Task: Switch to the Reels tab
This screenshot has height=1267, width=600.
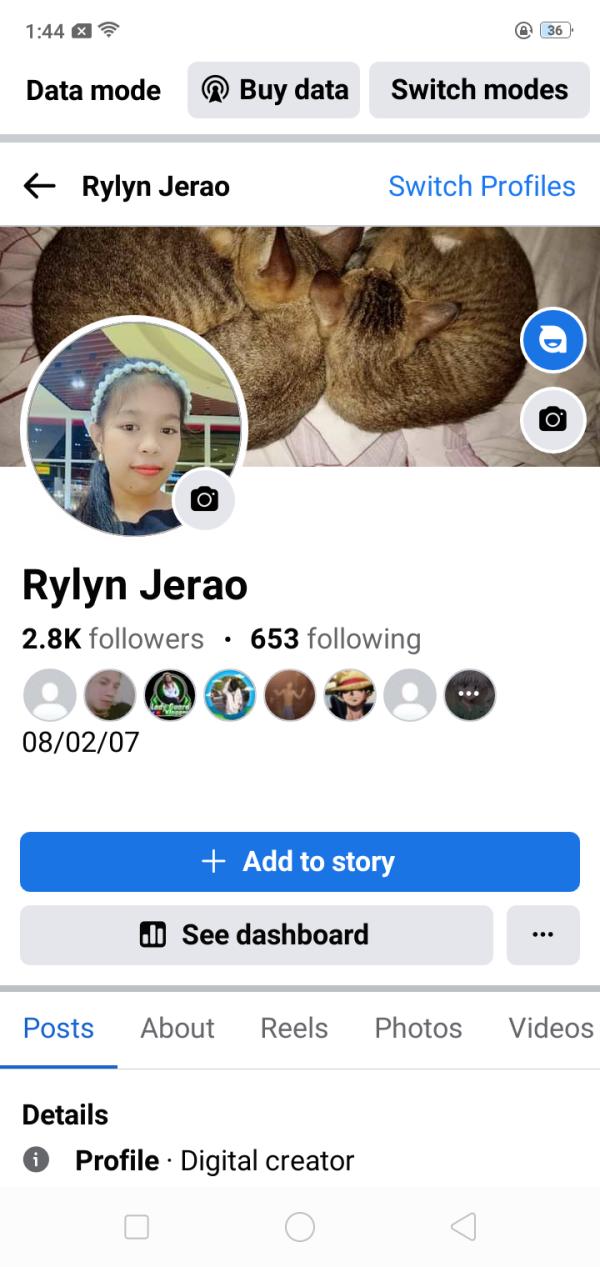Action: click(294, 1028)
